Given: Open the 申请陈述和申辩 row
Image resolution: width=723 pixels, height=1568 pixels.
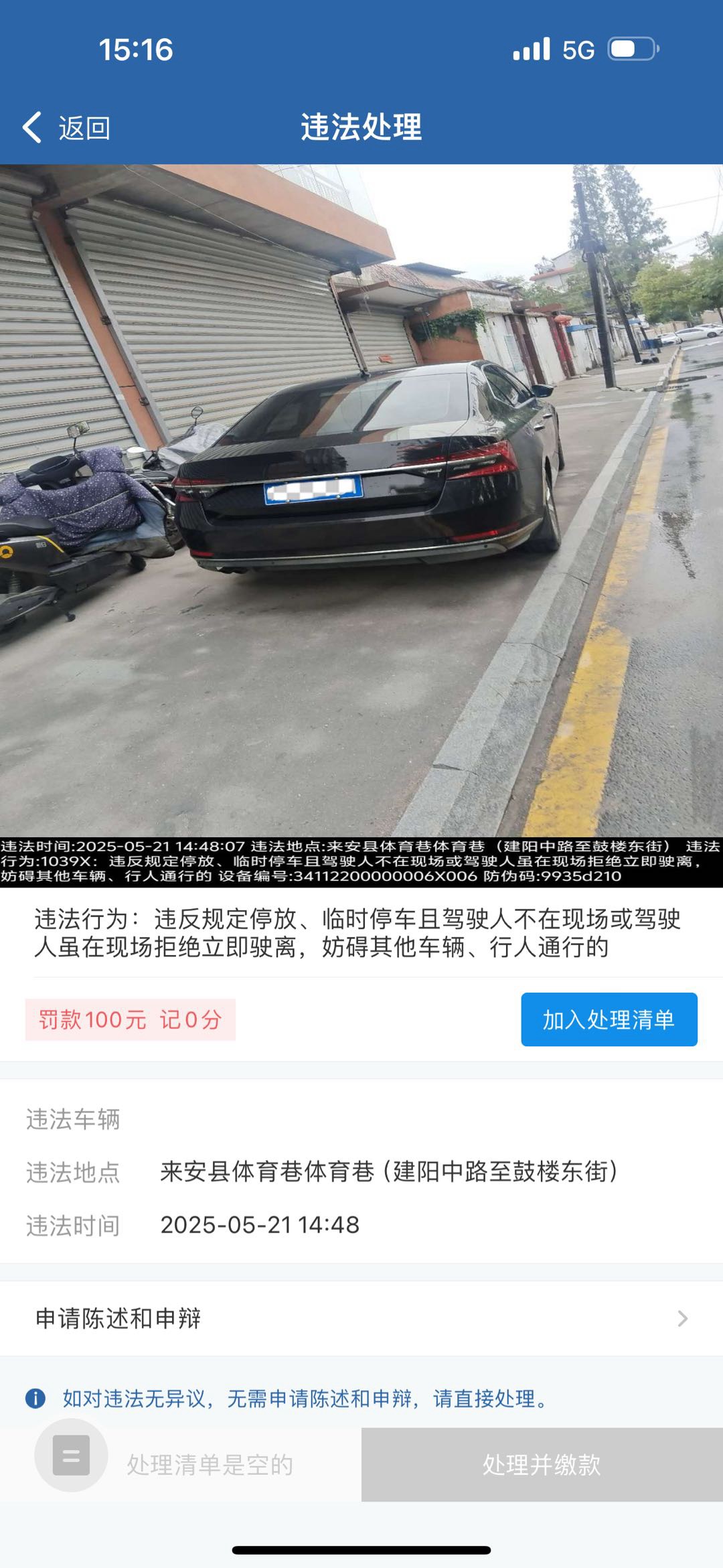Looking at the screenshot, I should 361,1318.
